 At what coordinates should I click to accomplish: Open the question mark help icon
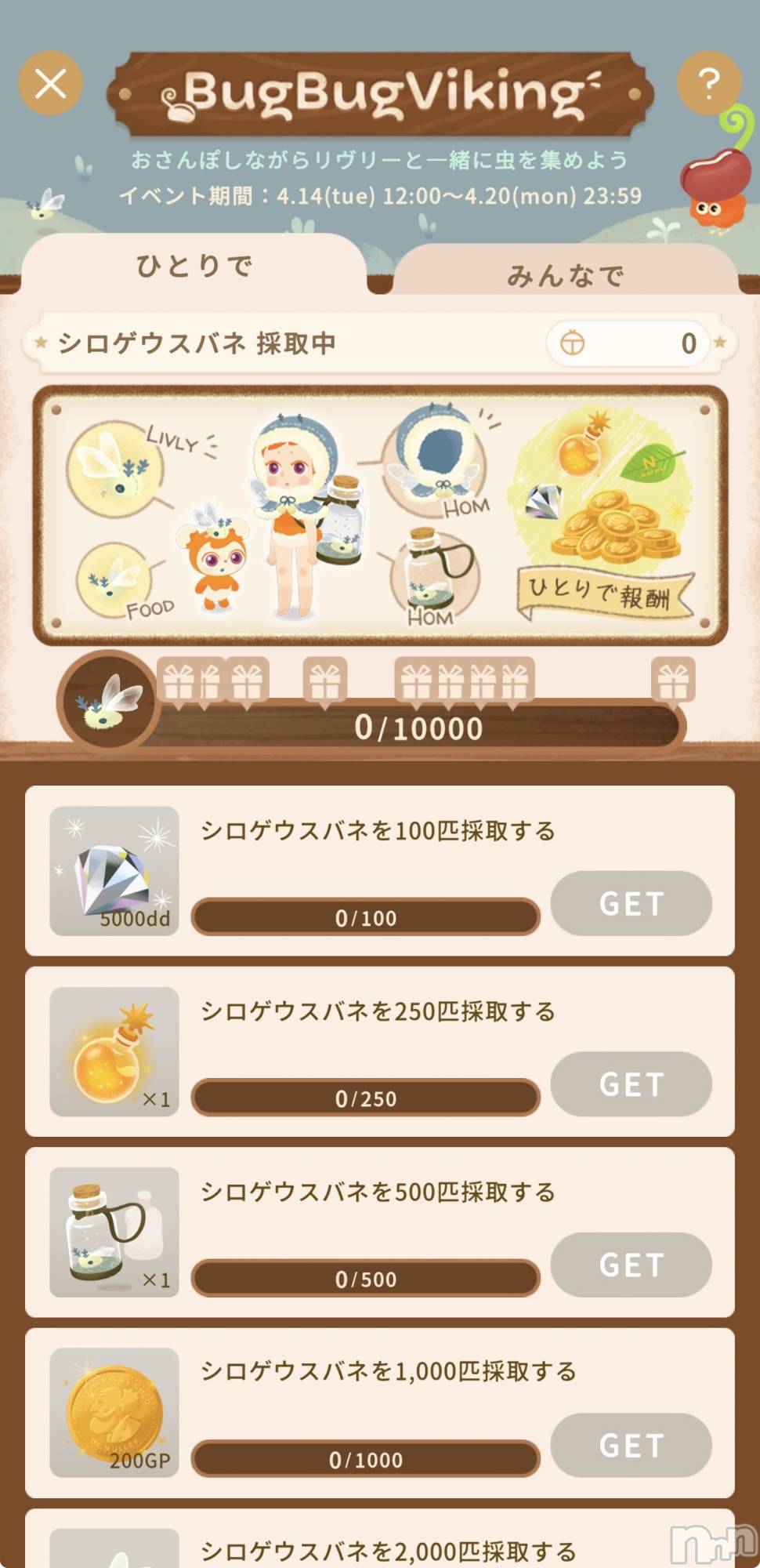point(708,83)
